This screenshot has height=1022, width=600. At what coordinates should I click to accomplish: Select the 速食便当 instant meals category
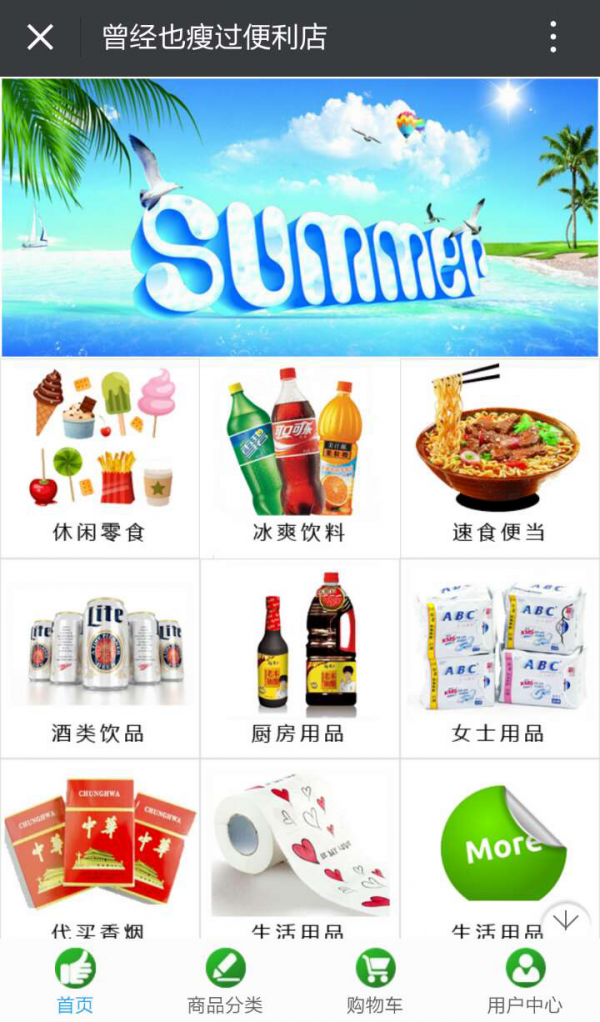[499, 458]
